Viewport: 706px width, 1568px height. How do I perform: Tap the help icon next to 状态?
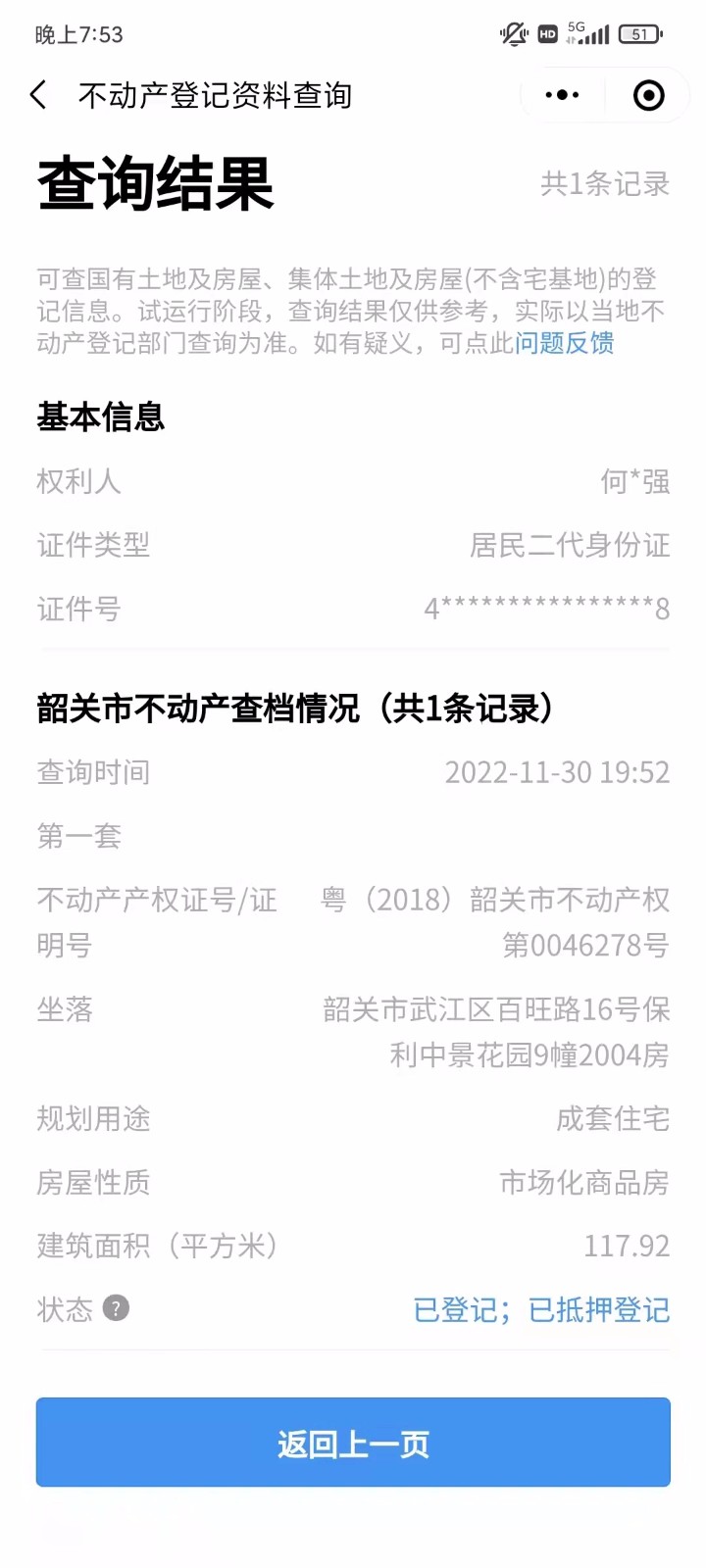(x=116, y=1308)
